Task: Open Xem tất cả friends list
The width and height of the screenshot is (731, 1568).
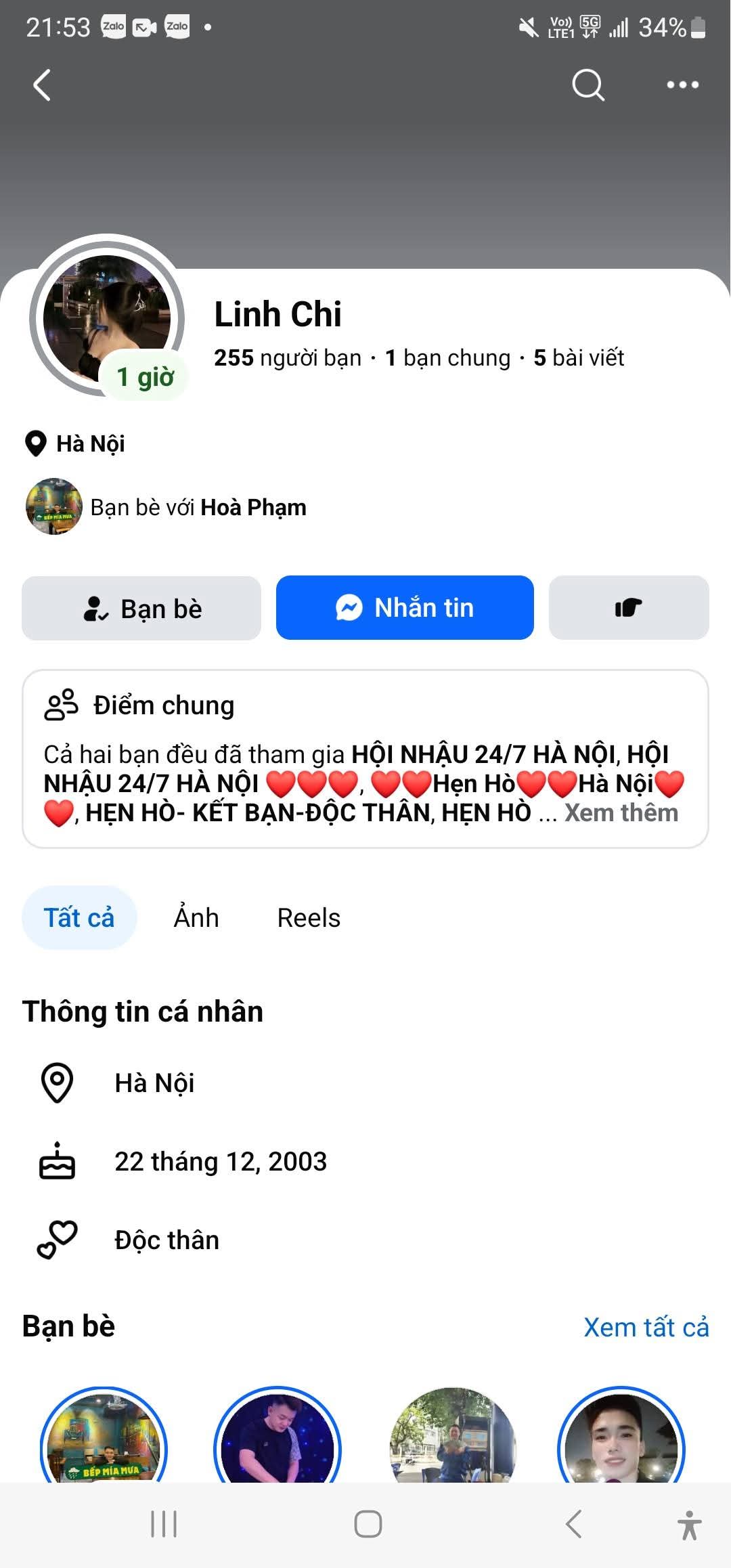Action: (646, 1327)
